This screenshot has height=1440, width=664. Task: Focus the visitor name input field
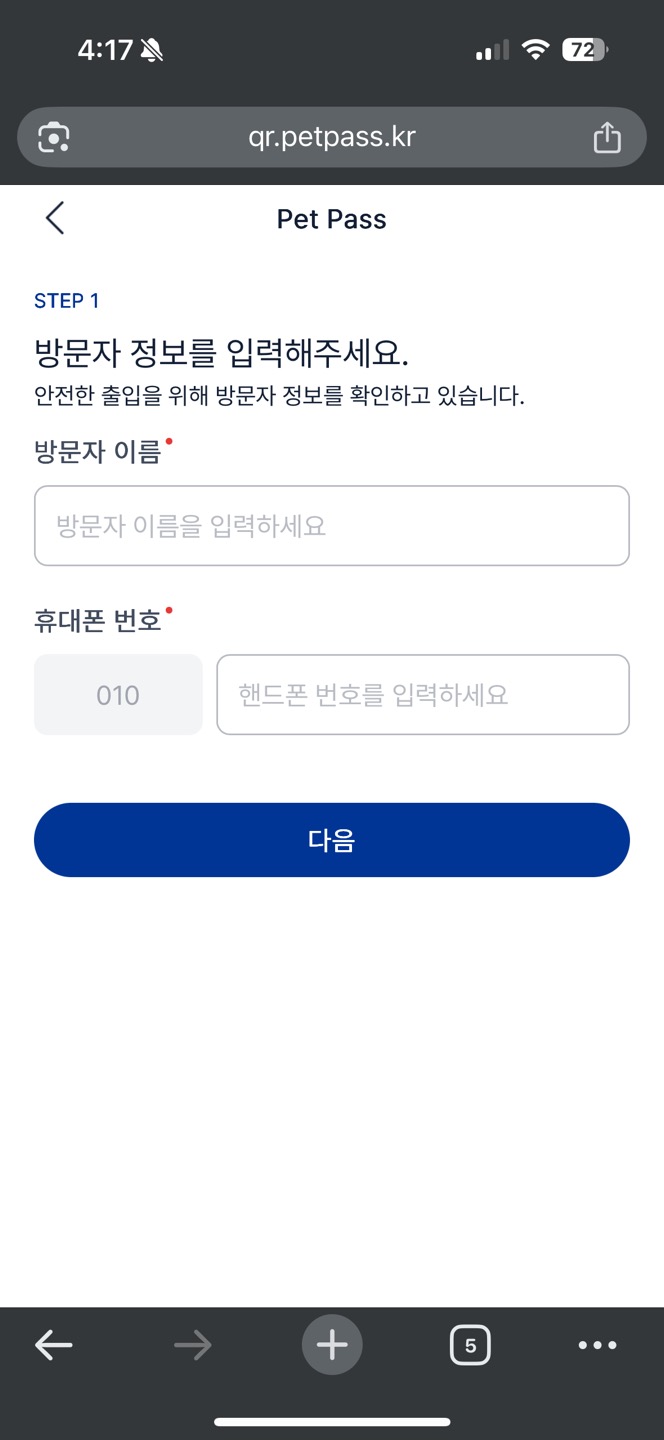331,526
